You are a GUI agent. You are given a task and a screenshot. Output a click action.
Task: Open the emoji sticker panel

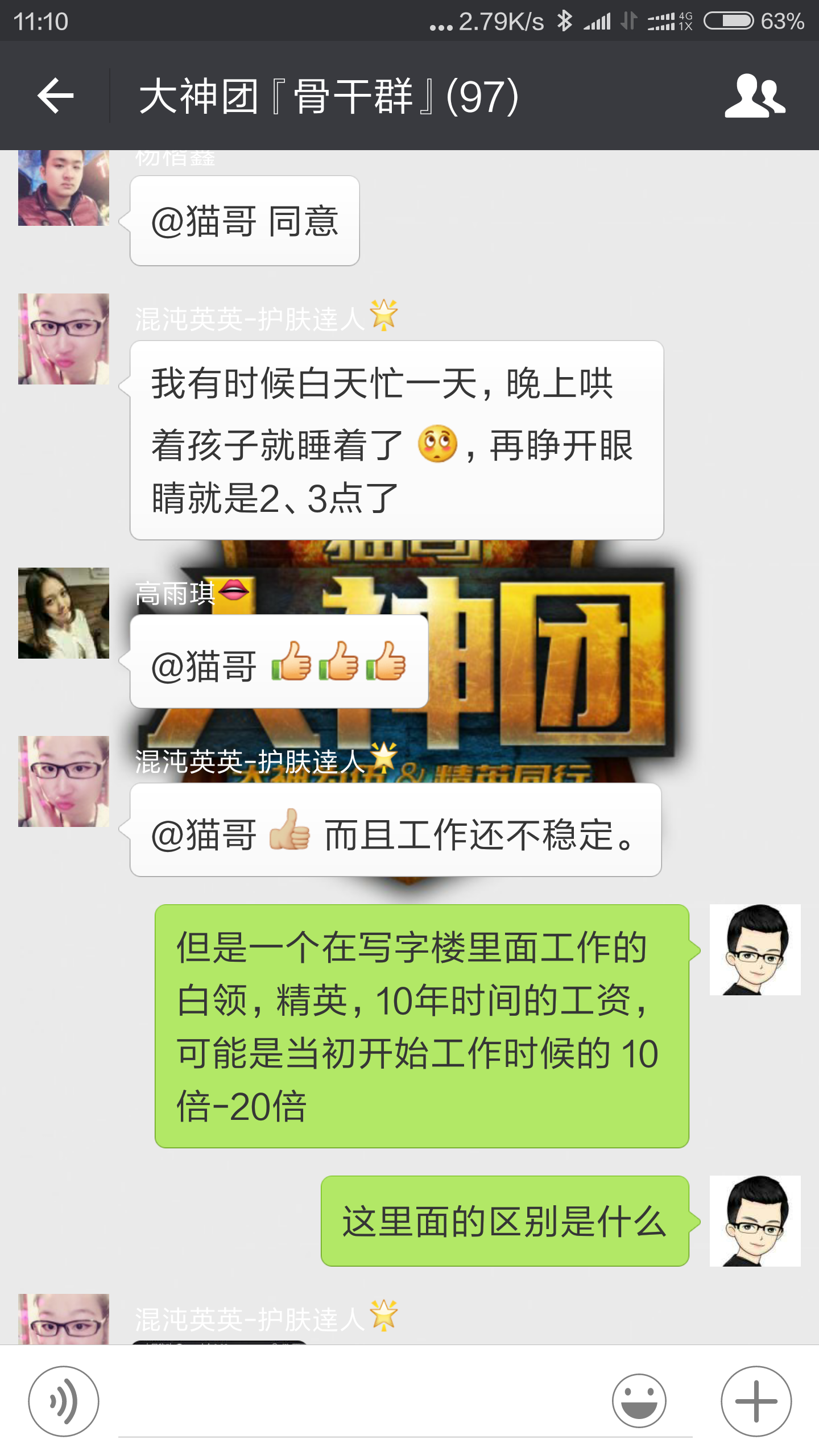639,1401
